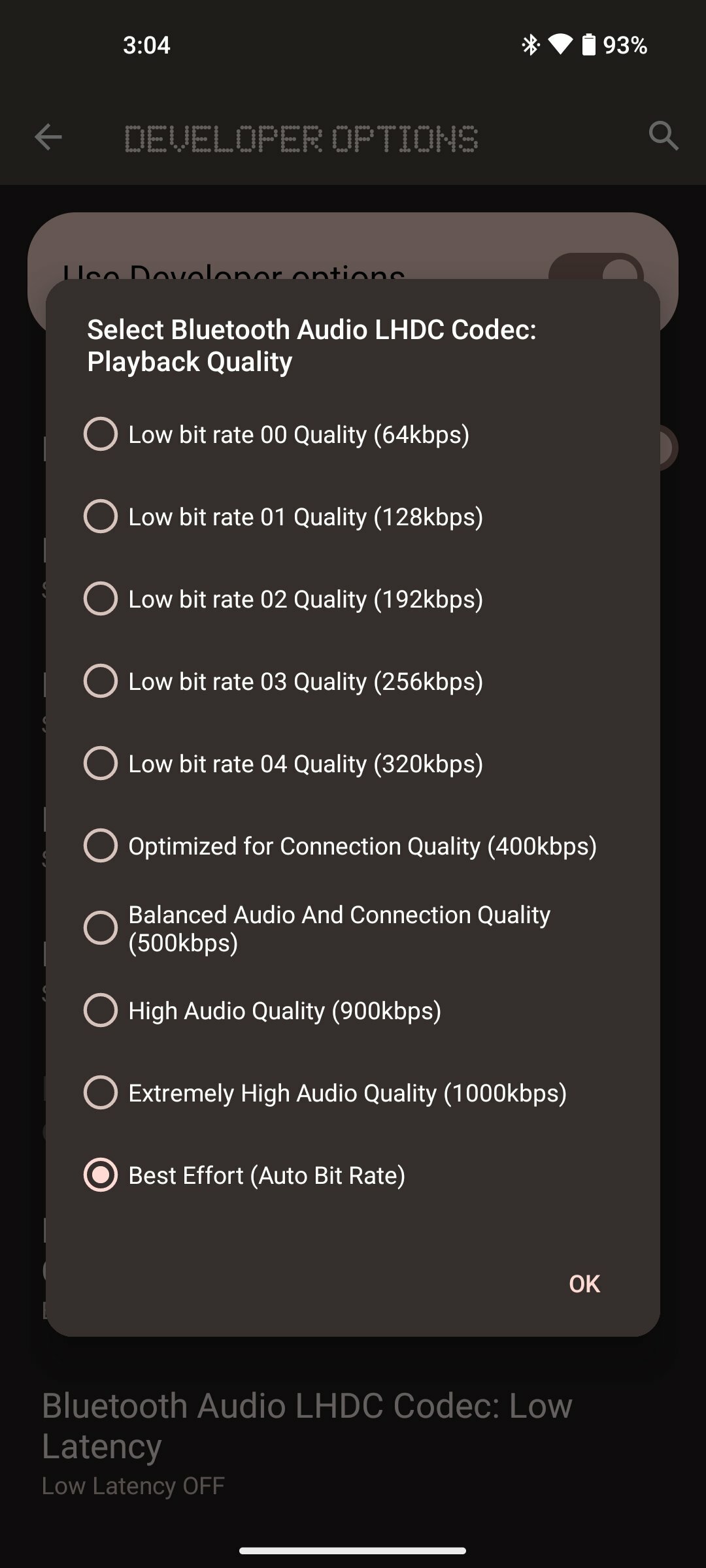The image size is (706, 1568).
Task: Select Low bit rate 00 Quality (64kbps)
Action: 353,434
